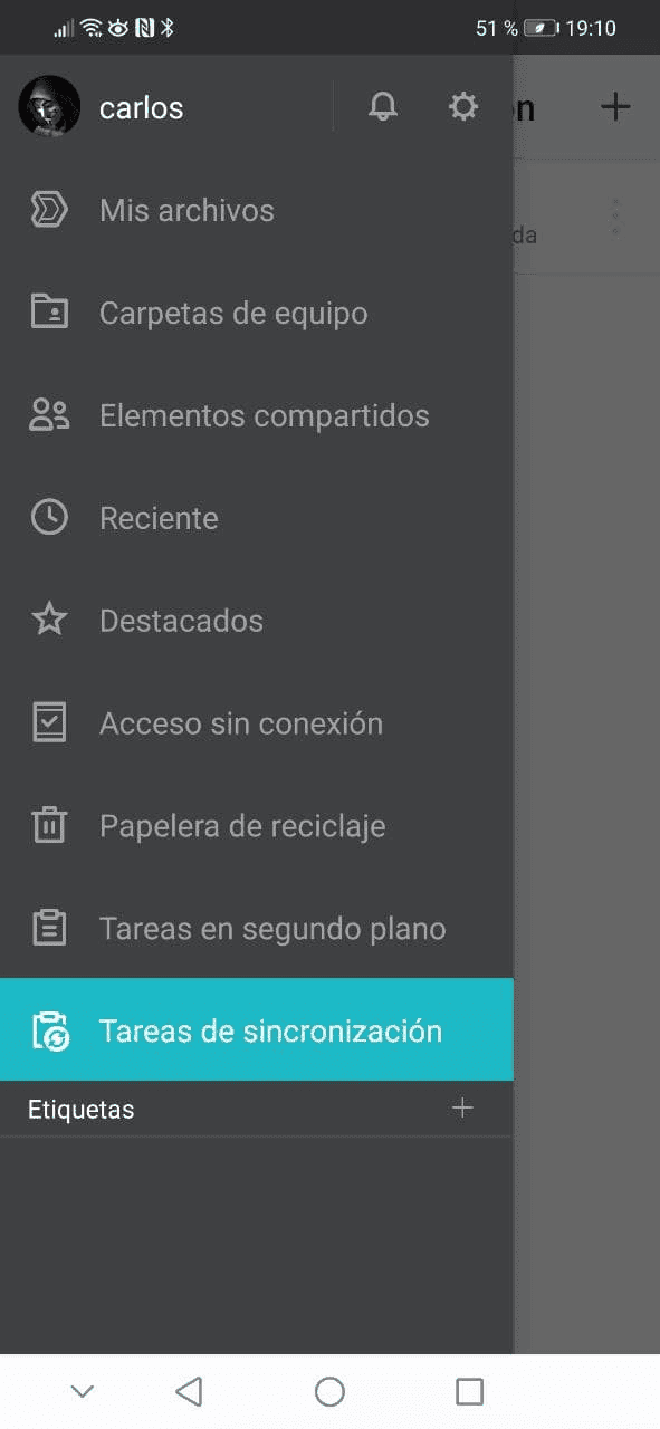Select Tareas de sincronización
660x1429 pixels.
coord(257,1030)
